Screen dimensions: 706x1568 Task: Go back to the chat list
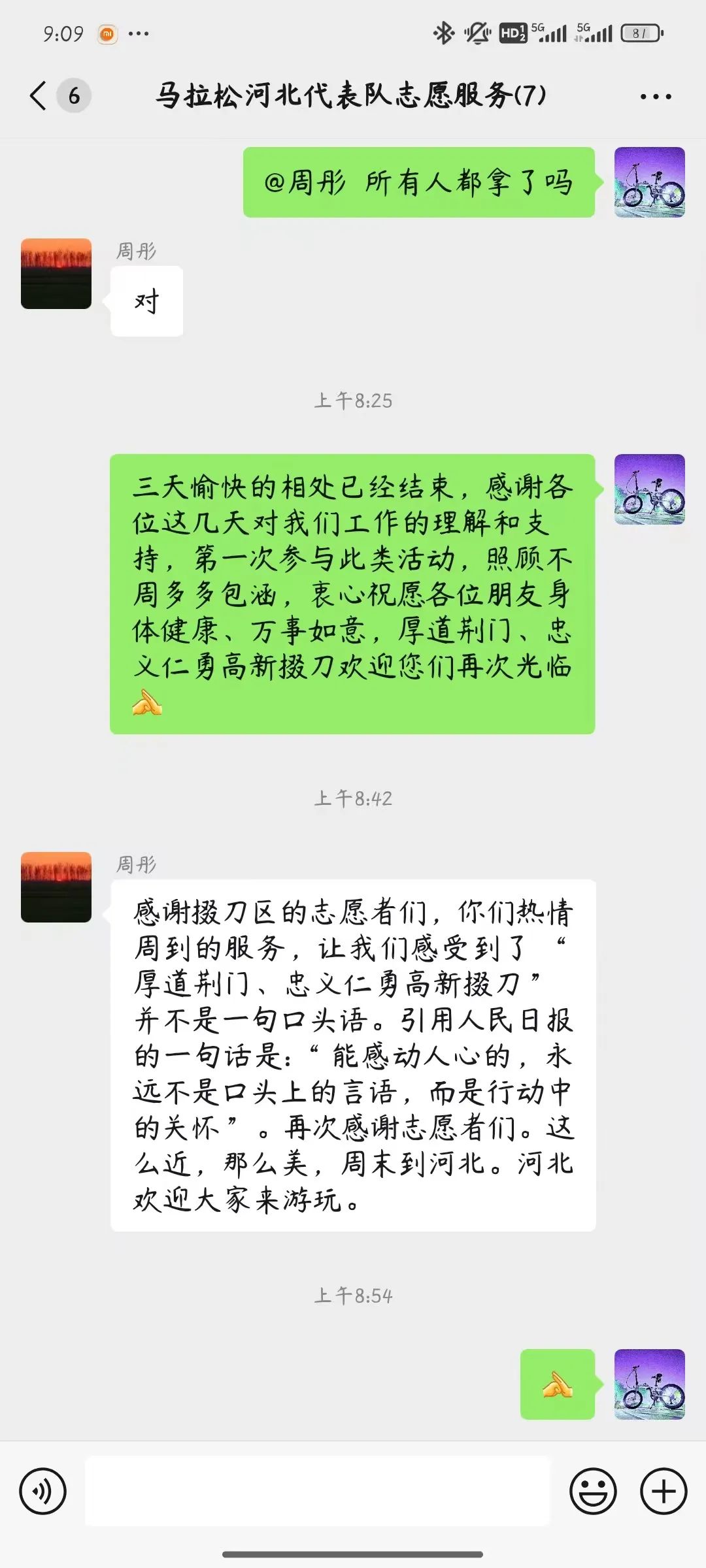(39, 96)
